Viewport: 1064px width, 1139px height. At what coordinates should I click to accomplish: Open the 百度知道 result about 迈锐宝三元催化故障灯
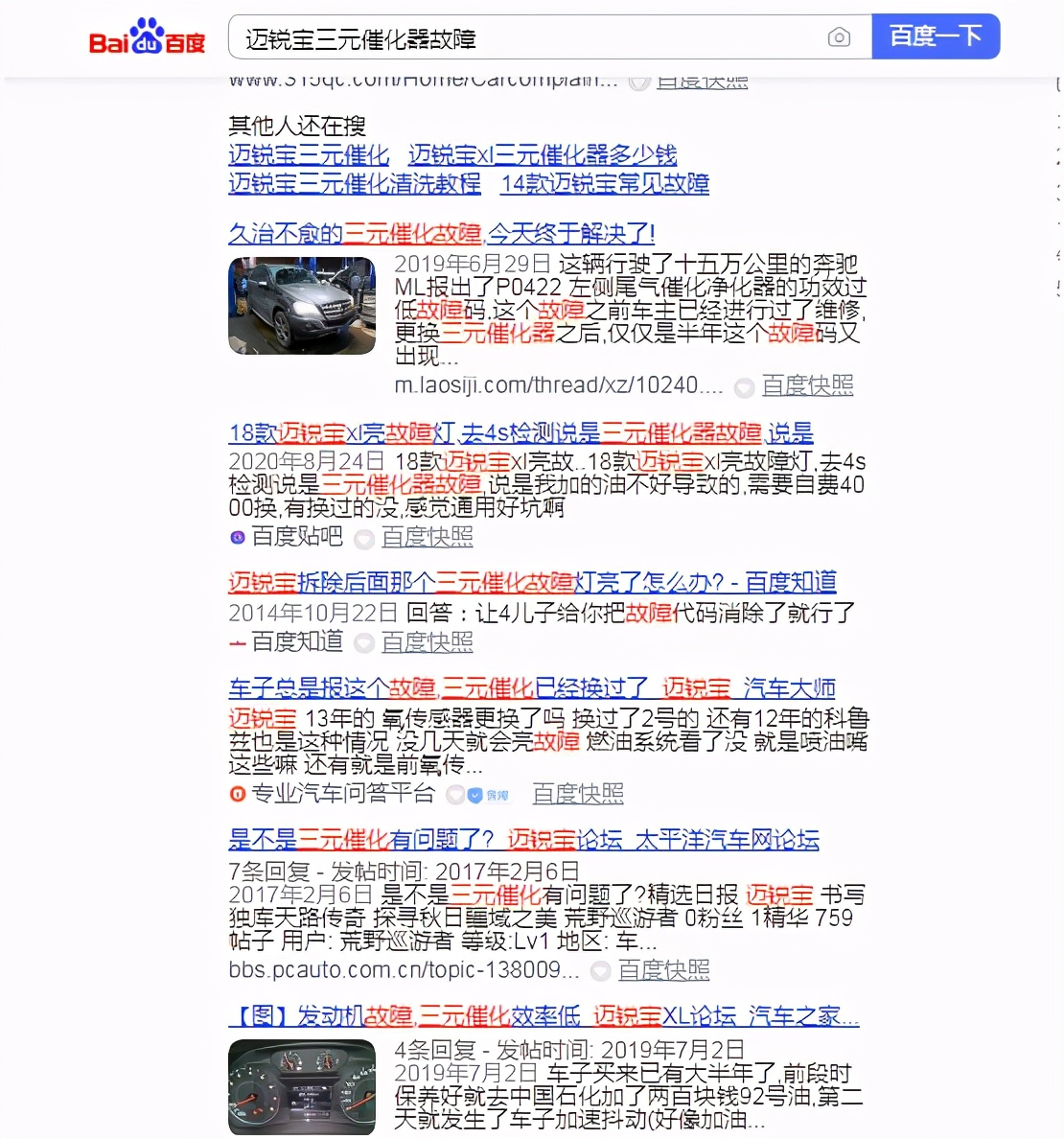coord(532,582)
